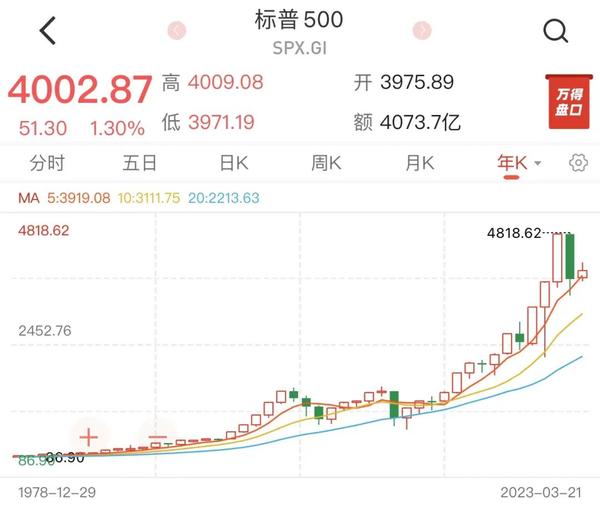This screenshot has width=600, height=508.
Task: Switch to the 周K tab
Action: 326,162
